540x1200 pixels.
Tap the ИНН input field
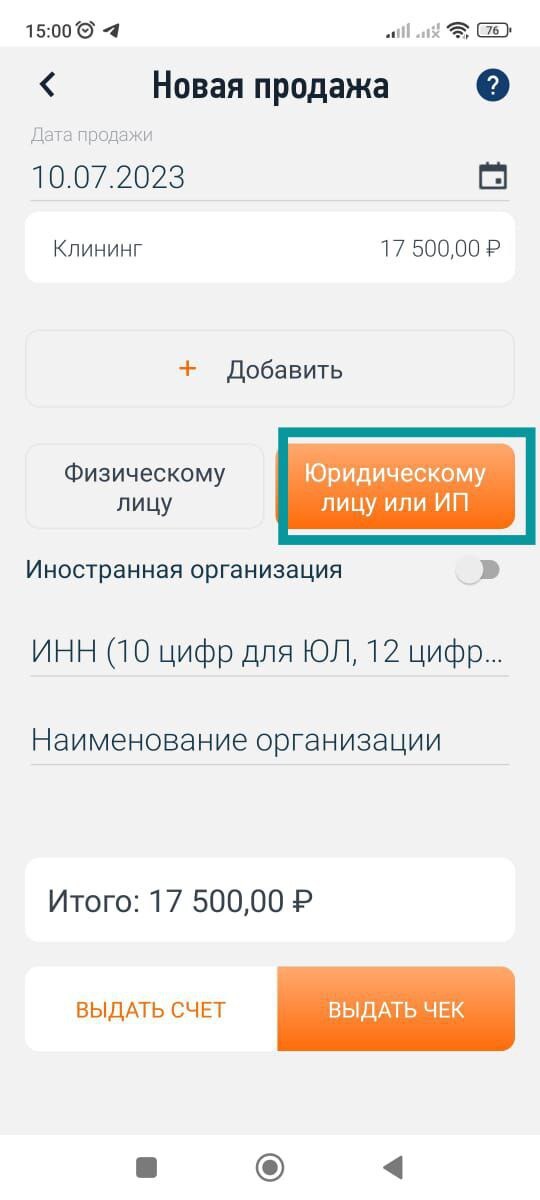click(x=270, y=652)
